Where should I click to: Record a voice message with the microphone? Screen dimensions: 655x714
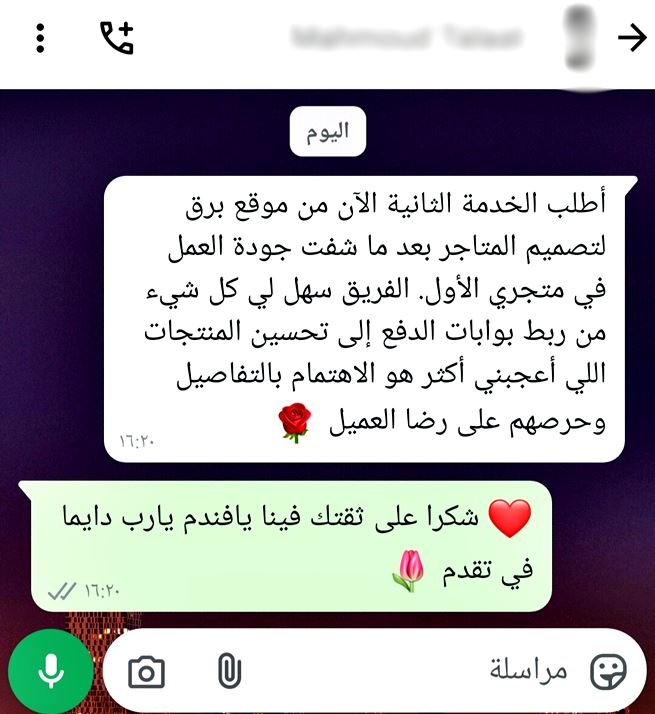(x=50, y=671)
